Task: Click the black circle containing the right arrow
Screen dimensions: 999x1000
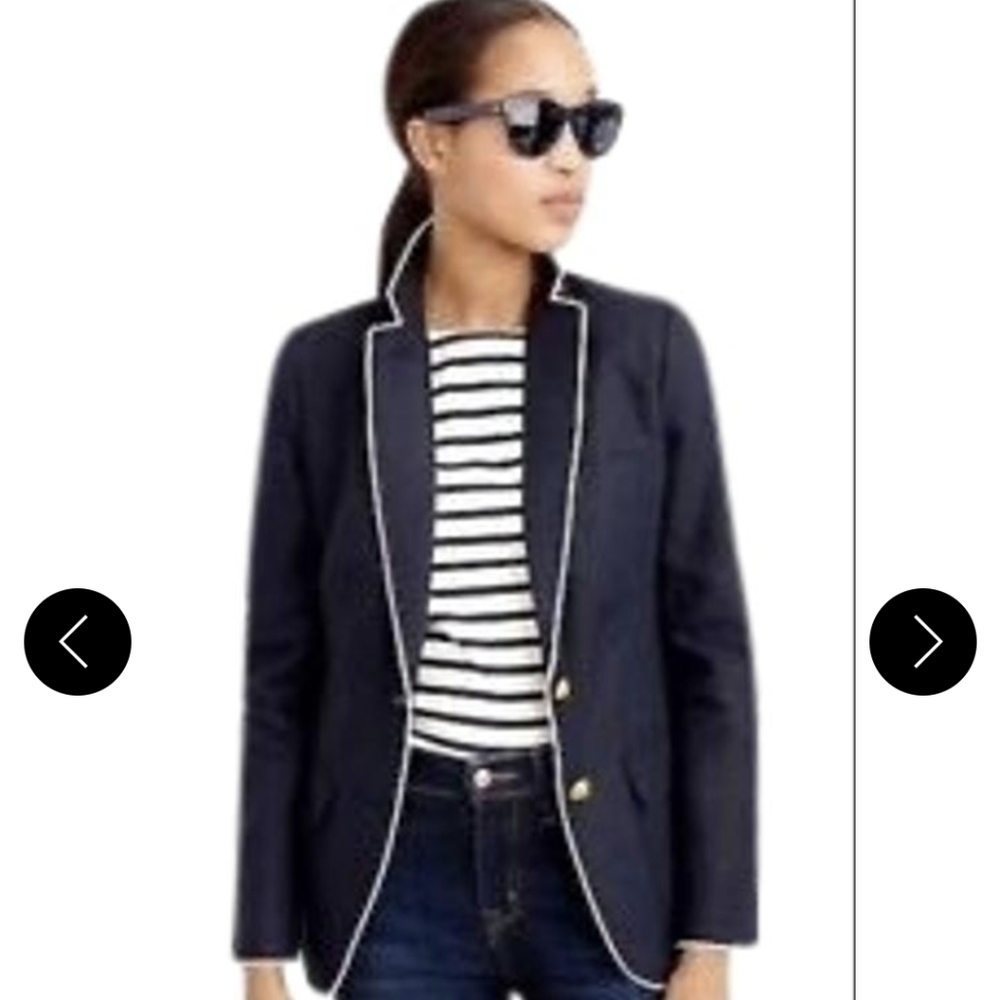Action: [925, 642]
